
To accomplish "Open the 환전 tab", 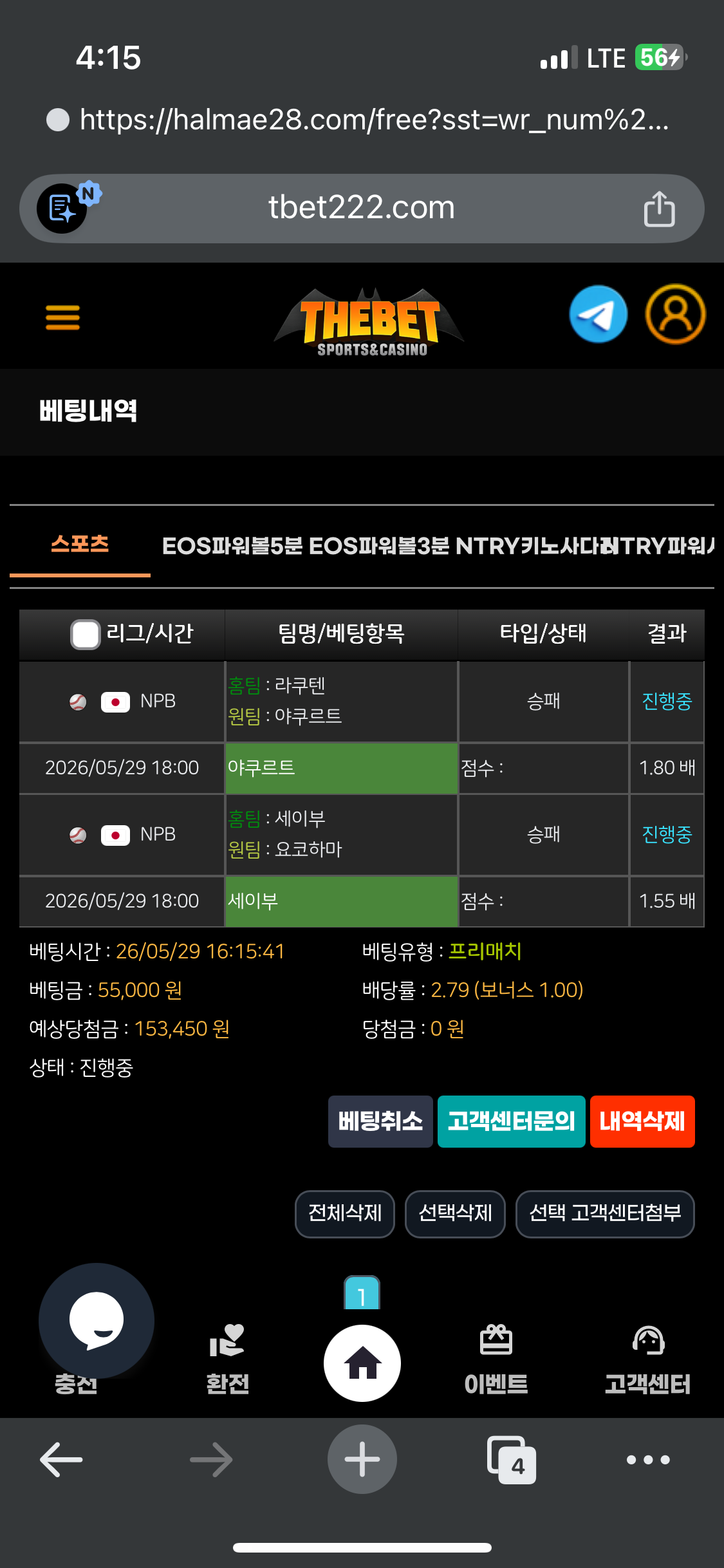I will coord(227,1358).
